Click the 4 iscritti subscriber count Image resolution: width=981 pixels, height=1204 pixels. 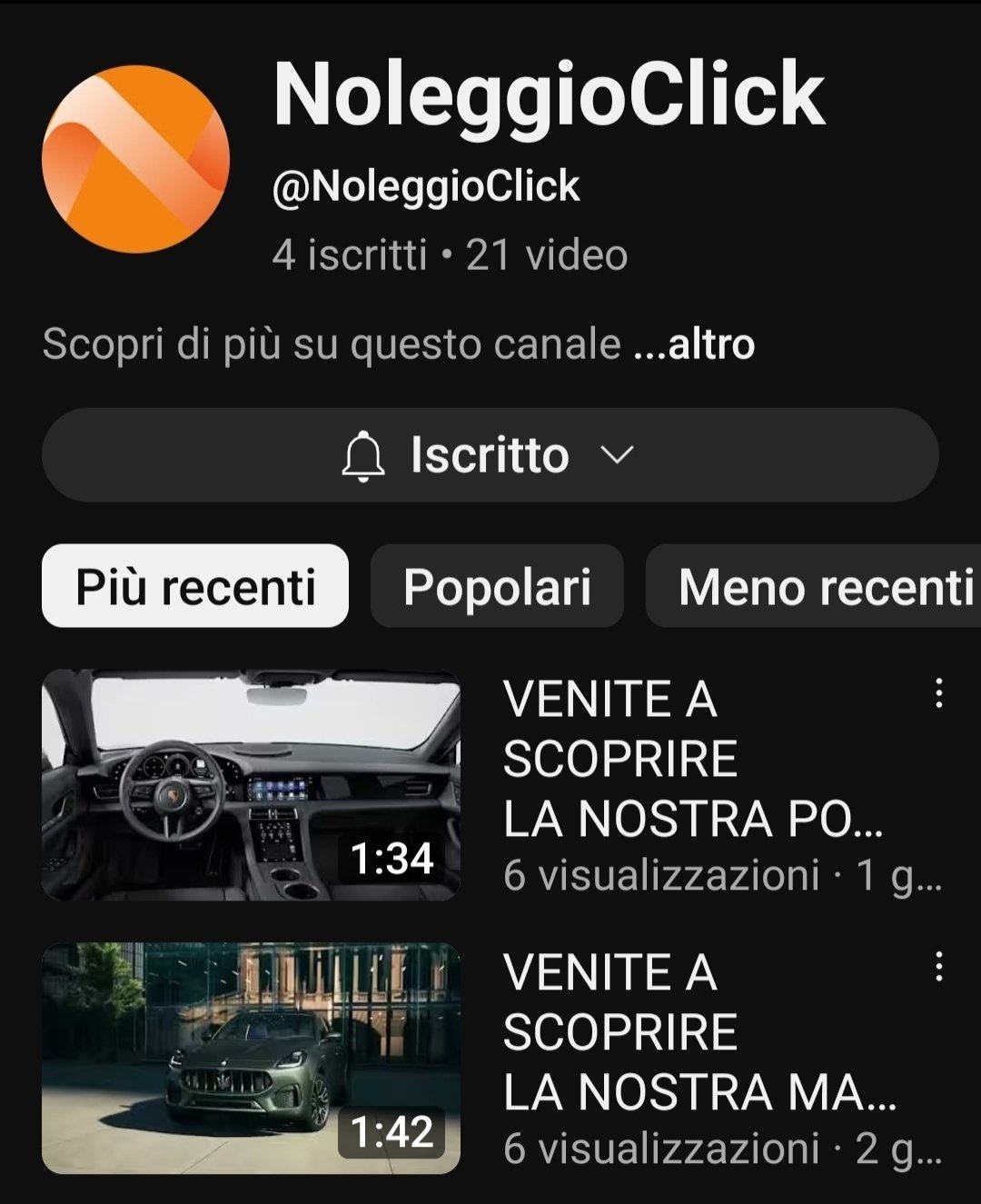(350, 255)
